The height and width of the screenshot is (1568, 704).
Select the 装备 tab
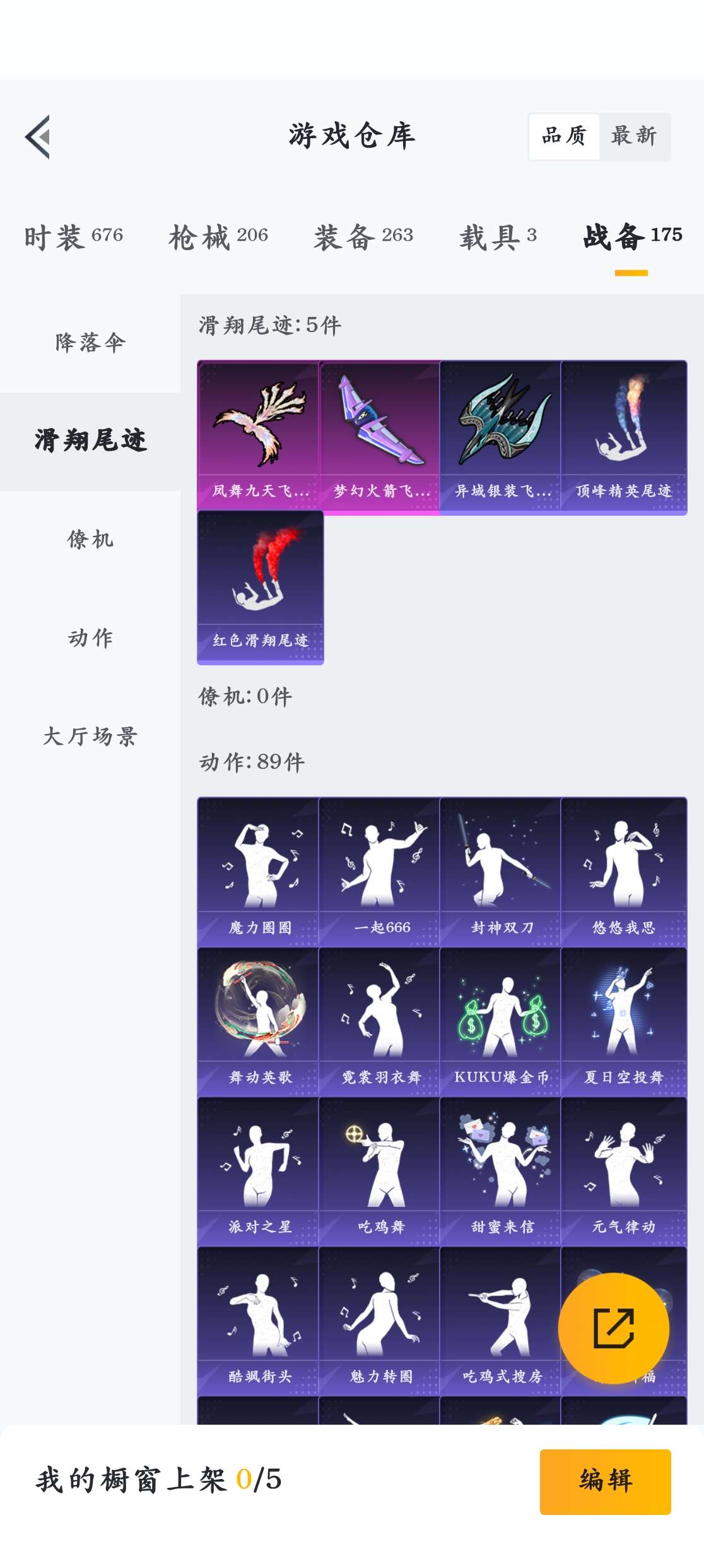pos(363,237)
